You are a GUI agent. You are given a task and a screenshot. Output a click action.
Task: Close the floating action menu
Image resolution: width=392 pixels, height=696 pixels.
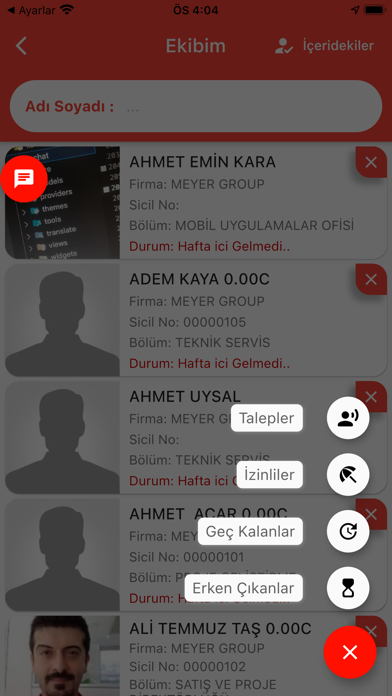(x=350, y=652)
